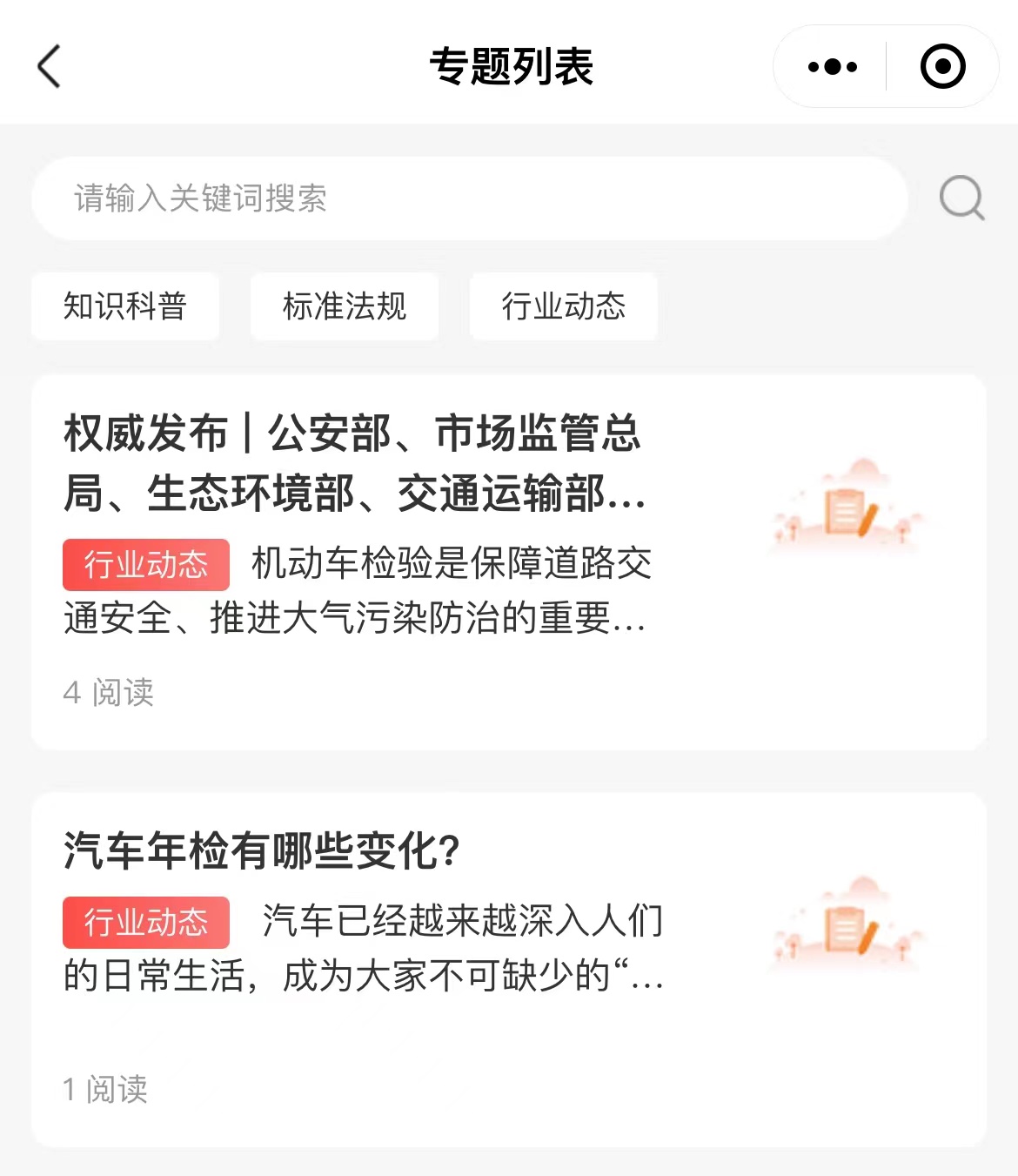
Task: Enable the 标准法规 filter
Action: (345, 306)
